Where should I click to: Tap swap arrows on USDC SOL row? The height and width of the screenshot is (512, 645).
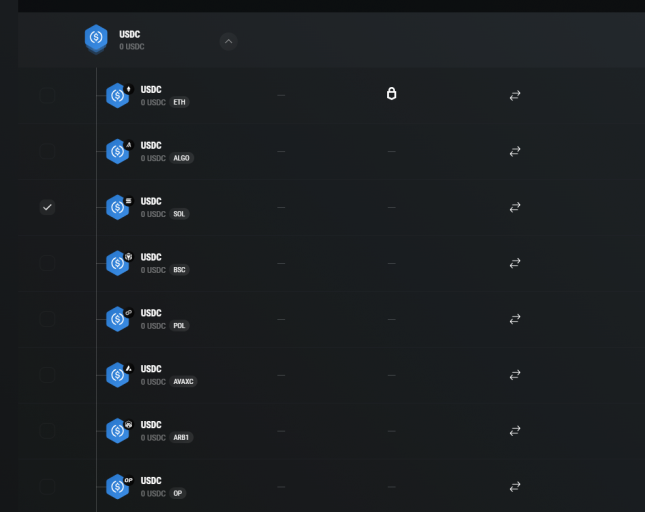click(515, 208)
